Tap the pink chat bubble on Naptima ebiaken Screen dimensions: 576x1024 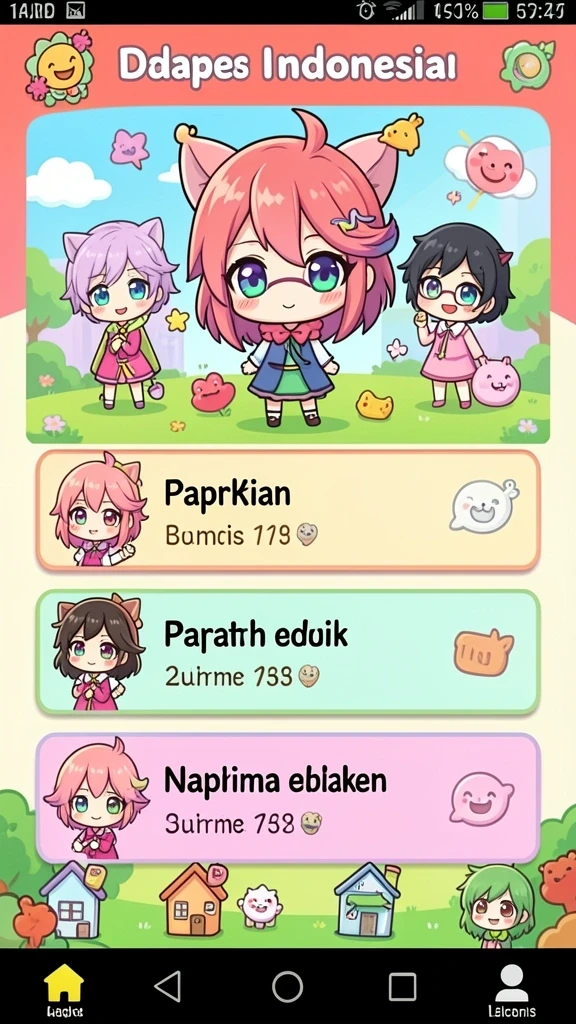481,798
